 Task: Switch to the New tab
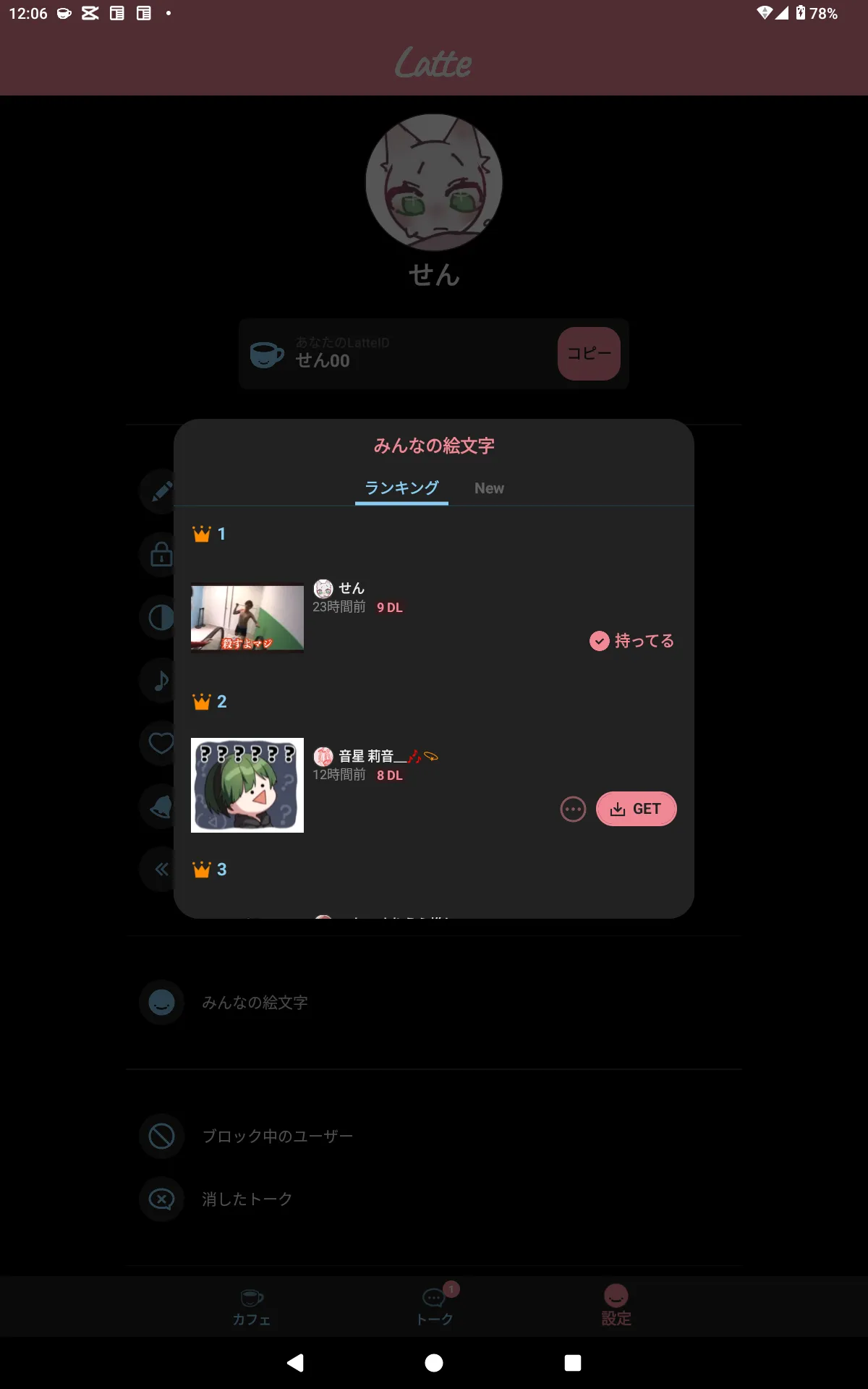click(x=489, y=488)
